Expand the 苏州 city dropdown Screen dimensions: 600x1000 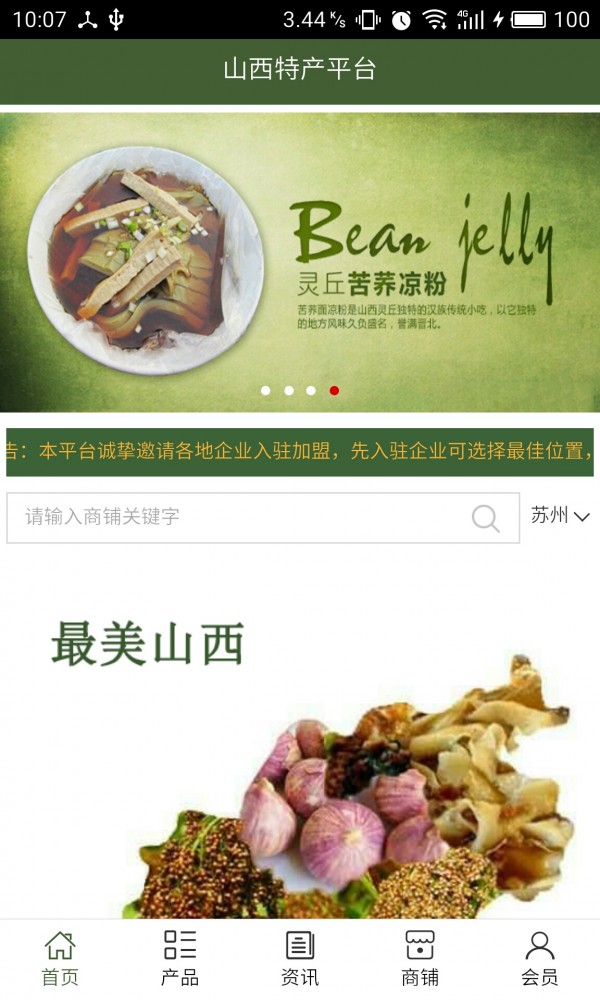pyautogui.click(x=560, y=516)
